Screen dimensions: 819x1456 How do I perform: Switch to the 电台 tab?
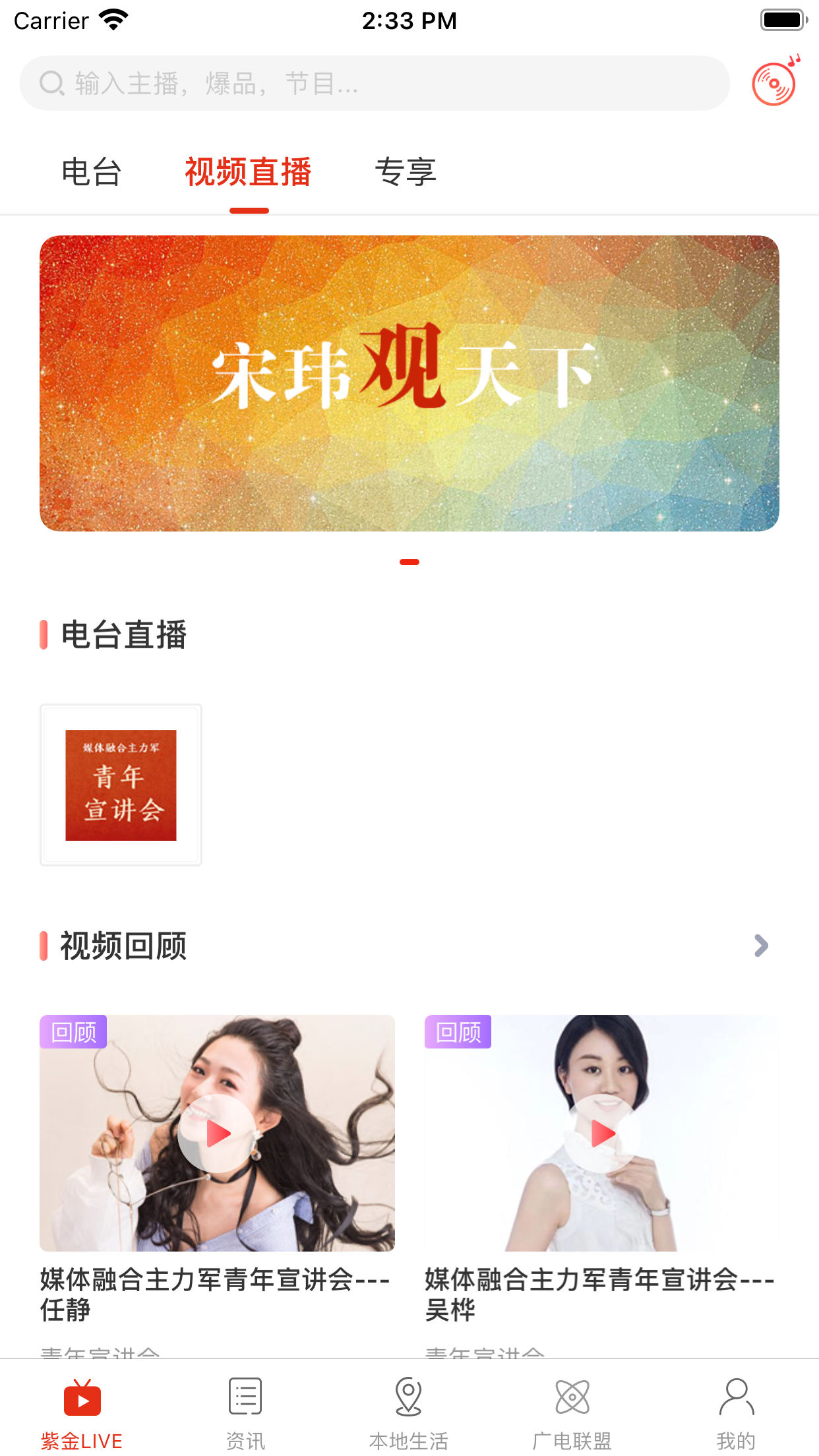92,172
